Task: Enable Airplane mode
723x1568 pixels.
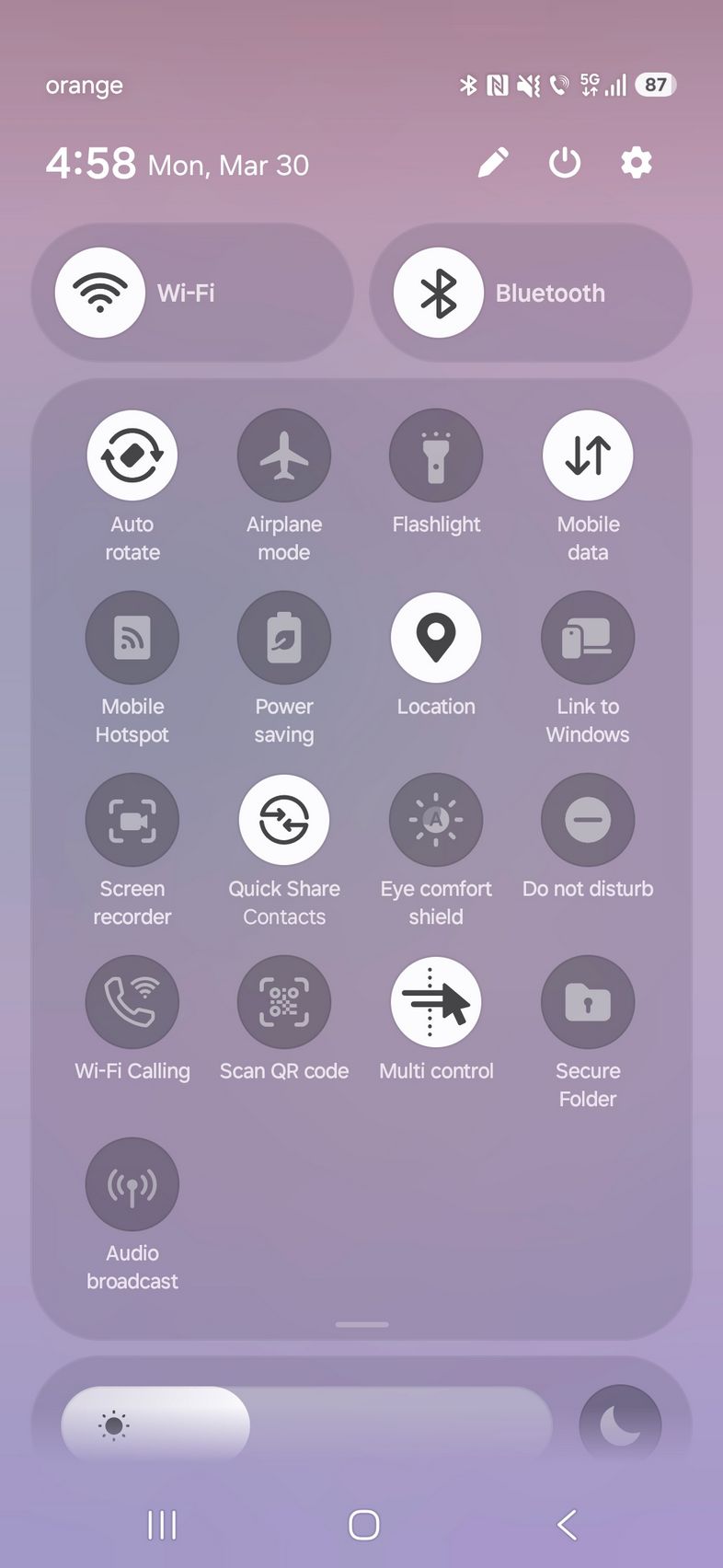Action: tap(284, 455)
